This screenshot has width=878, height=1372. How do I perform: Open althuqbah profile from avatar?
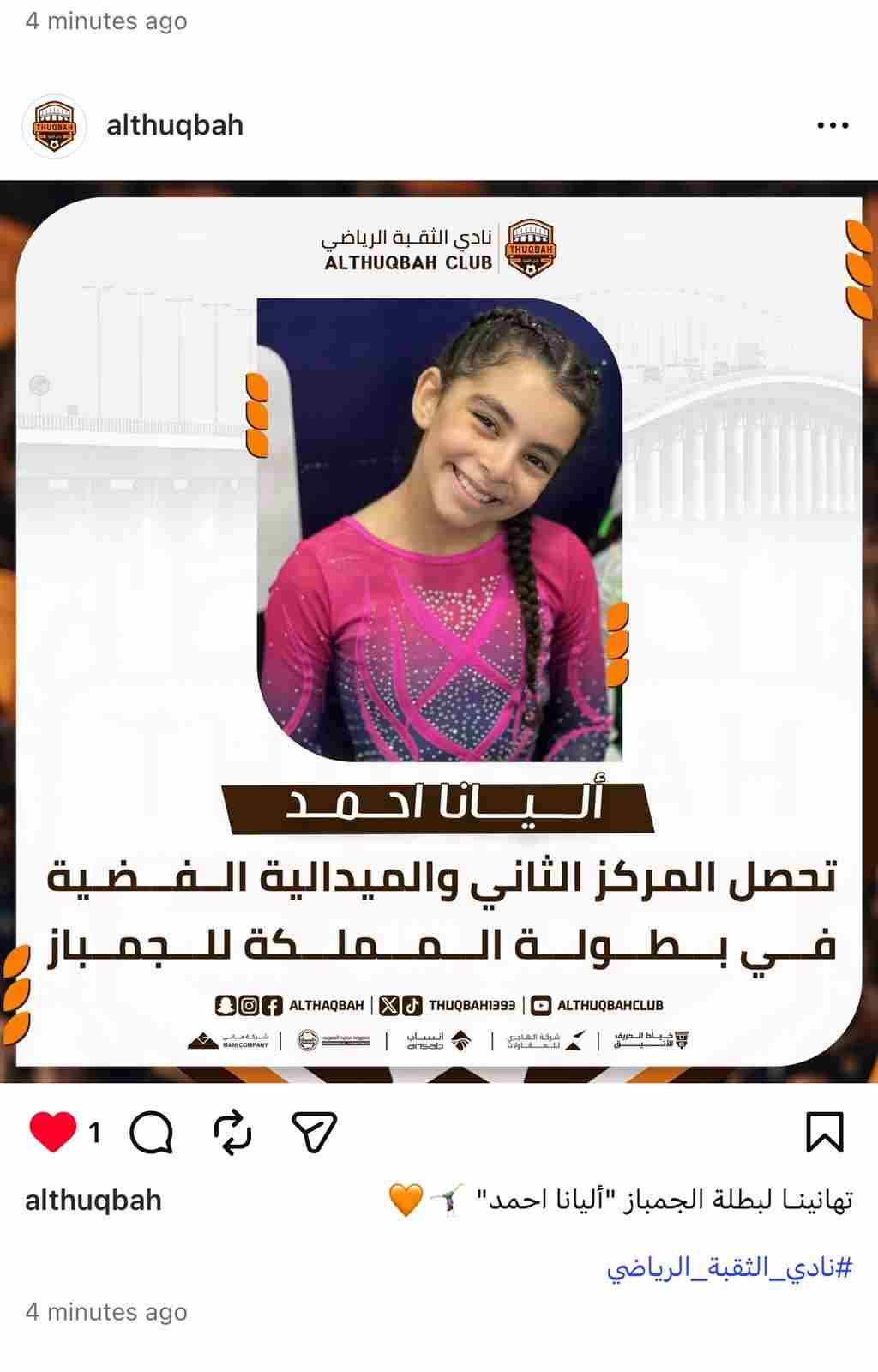54,127
